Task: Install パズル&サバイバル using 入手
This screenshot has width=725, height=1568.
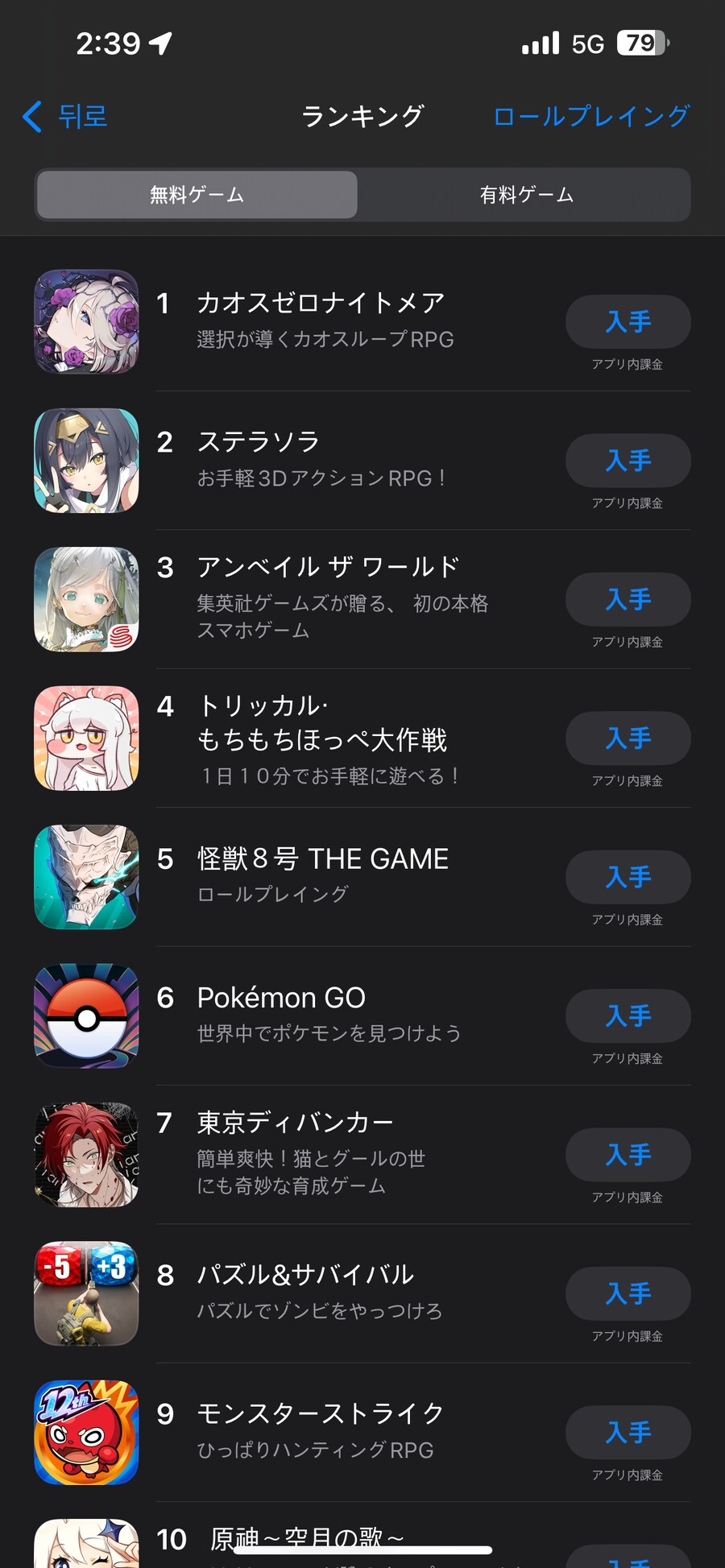Action: coord(628,1294)
